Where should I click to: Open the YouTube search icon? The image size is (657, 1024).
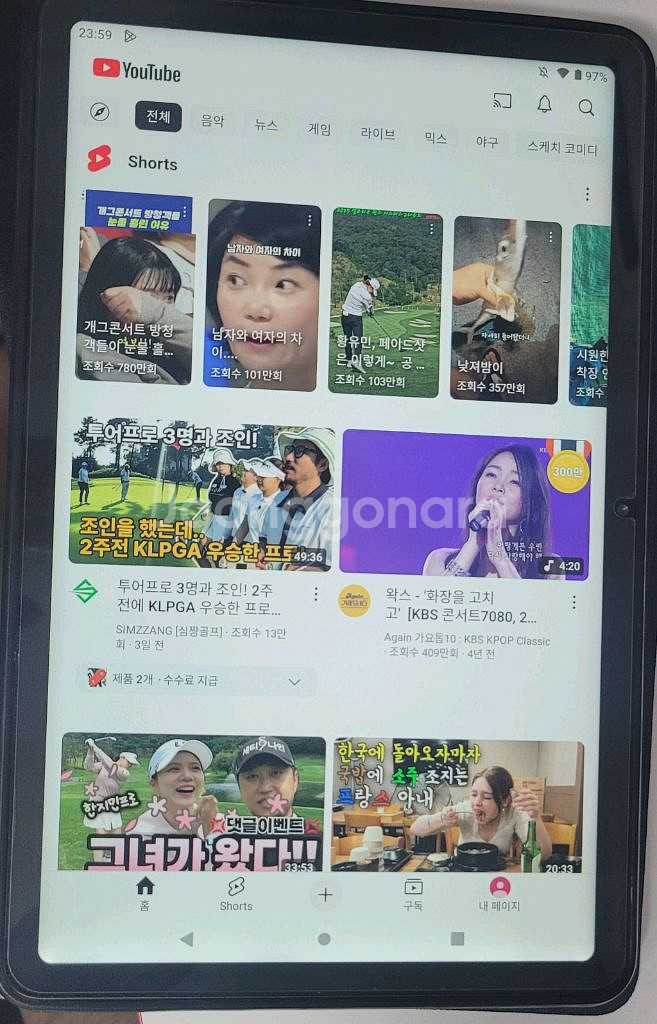tap(586, 106)
